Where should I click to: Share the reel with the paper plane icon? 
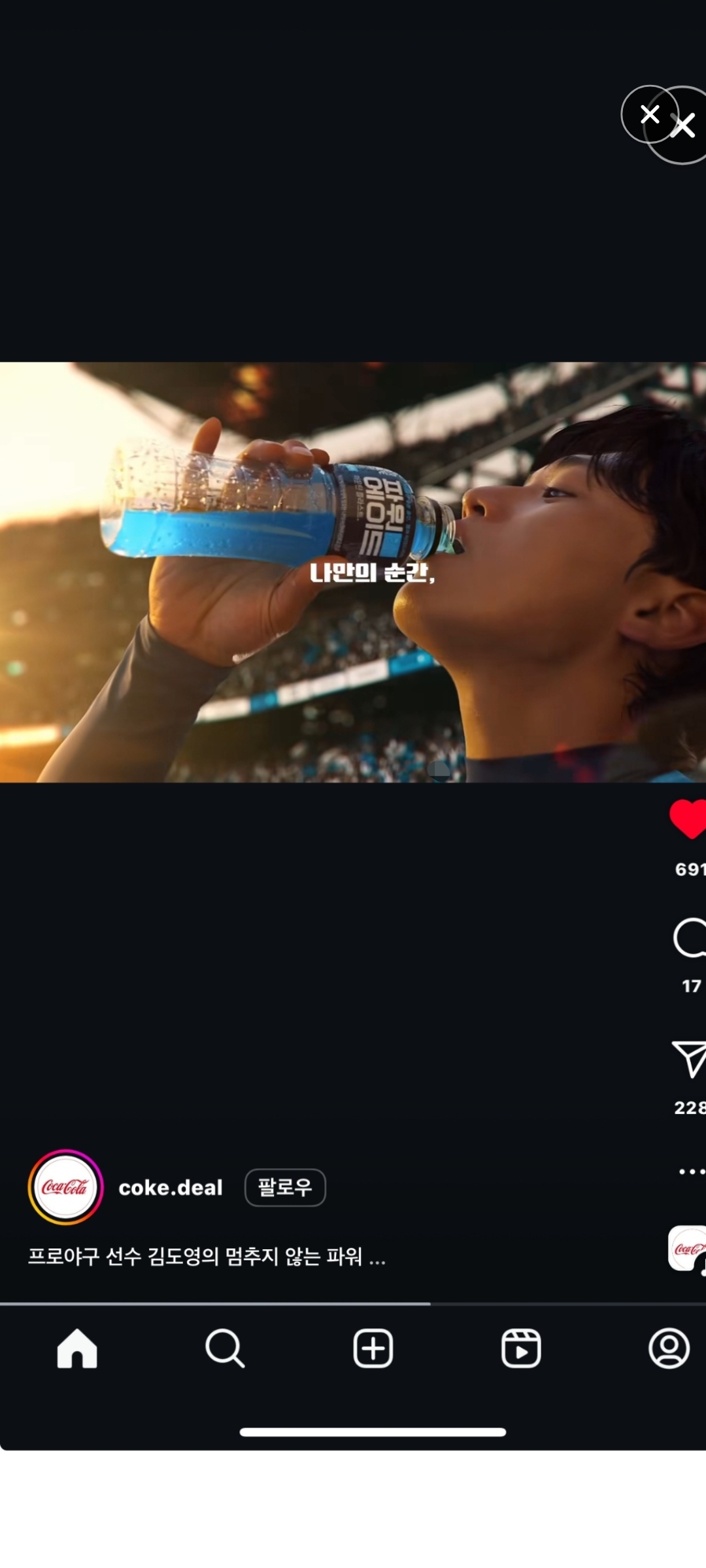pyautogui.click(x=690, y=1059)
